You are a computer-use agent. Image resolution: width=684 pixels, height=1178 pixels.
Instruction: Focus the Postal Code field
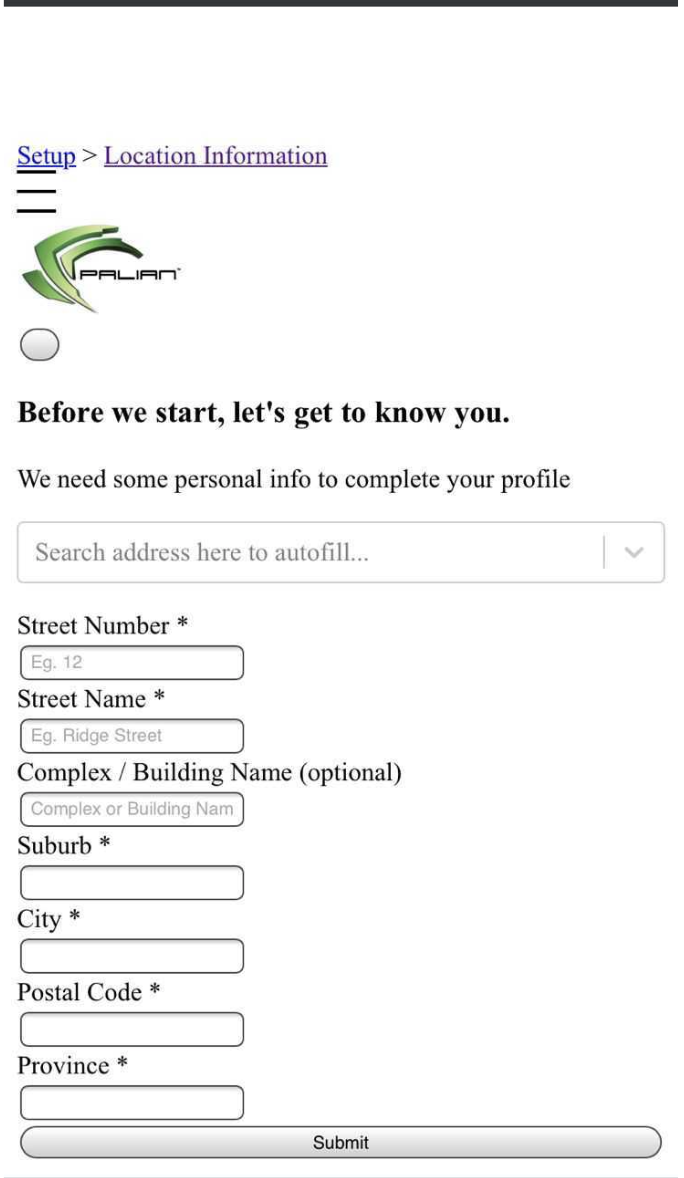pyautogui.click(x=132, y=1029)
